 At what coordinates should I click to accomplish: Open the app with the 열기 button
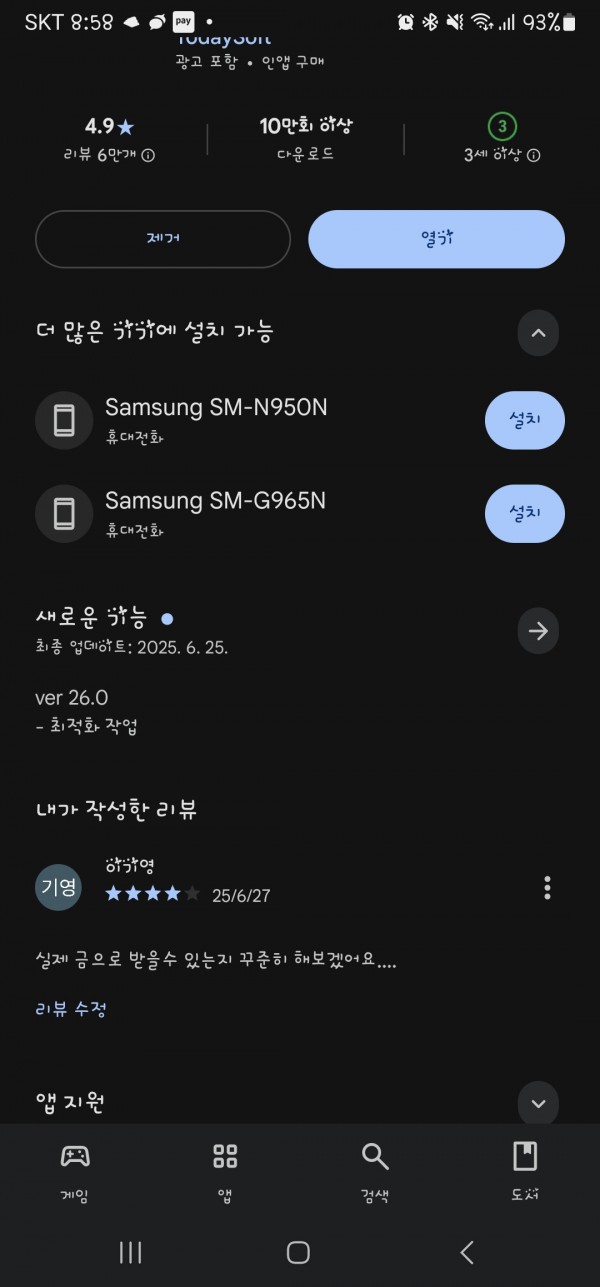(437, 239)
